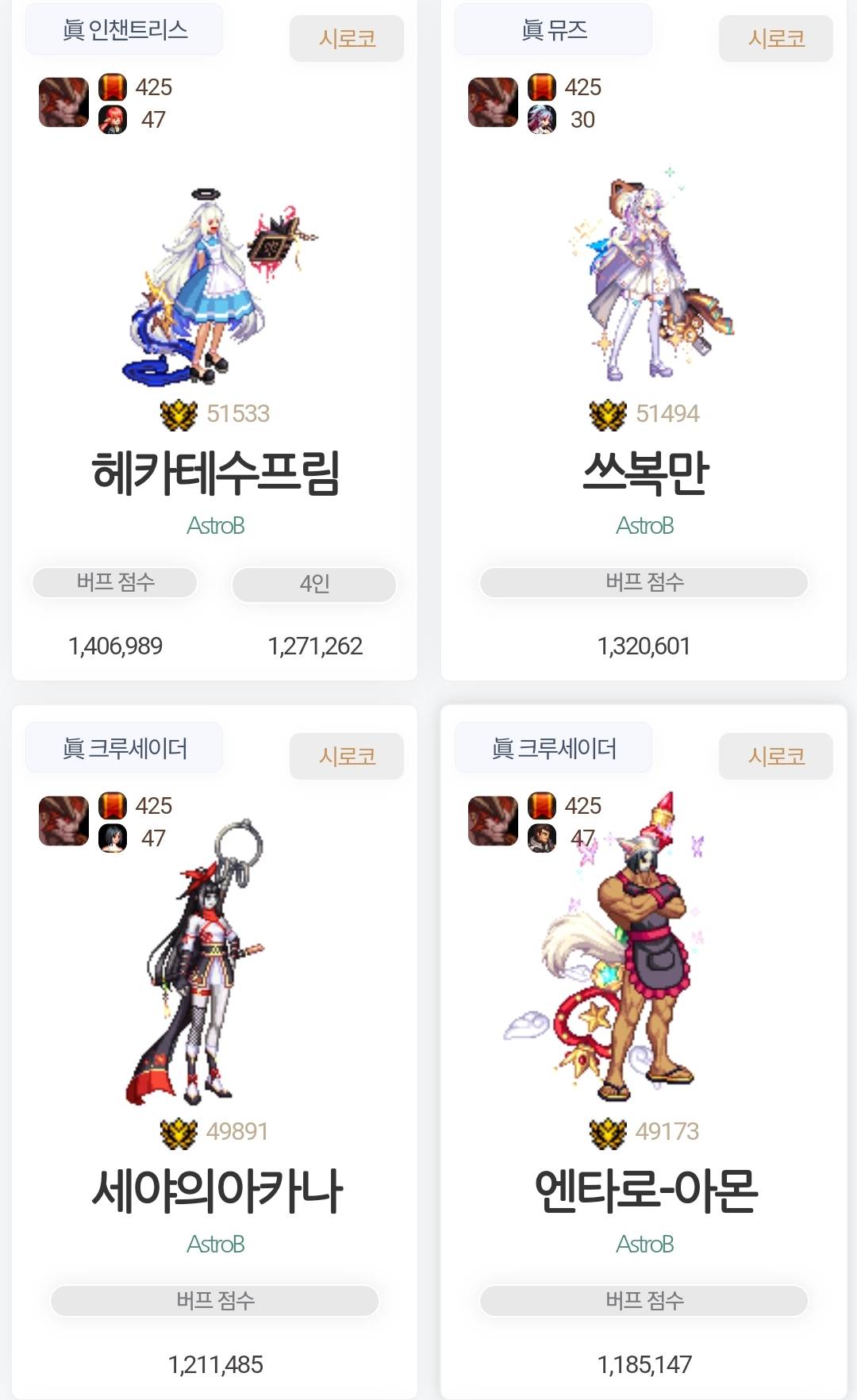The width and height of the screenshot is (857, 1400).
Task: Open the 헤카테수프림 character card
Action: pos(215,472)
